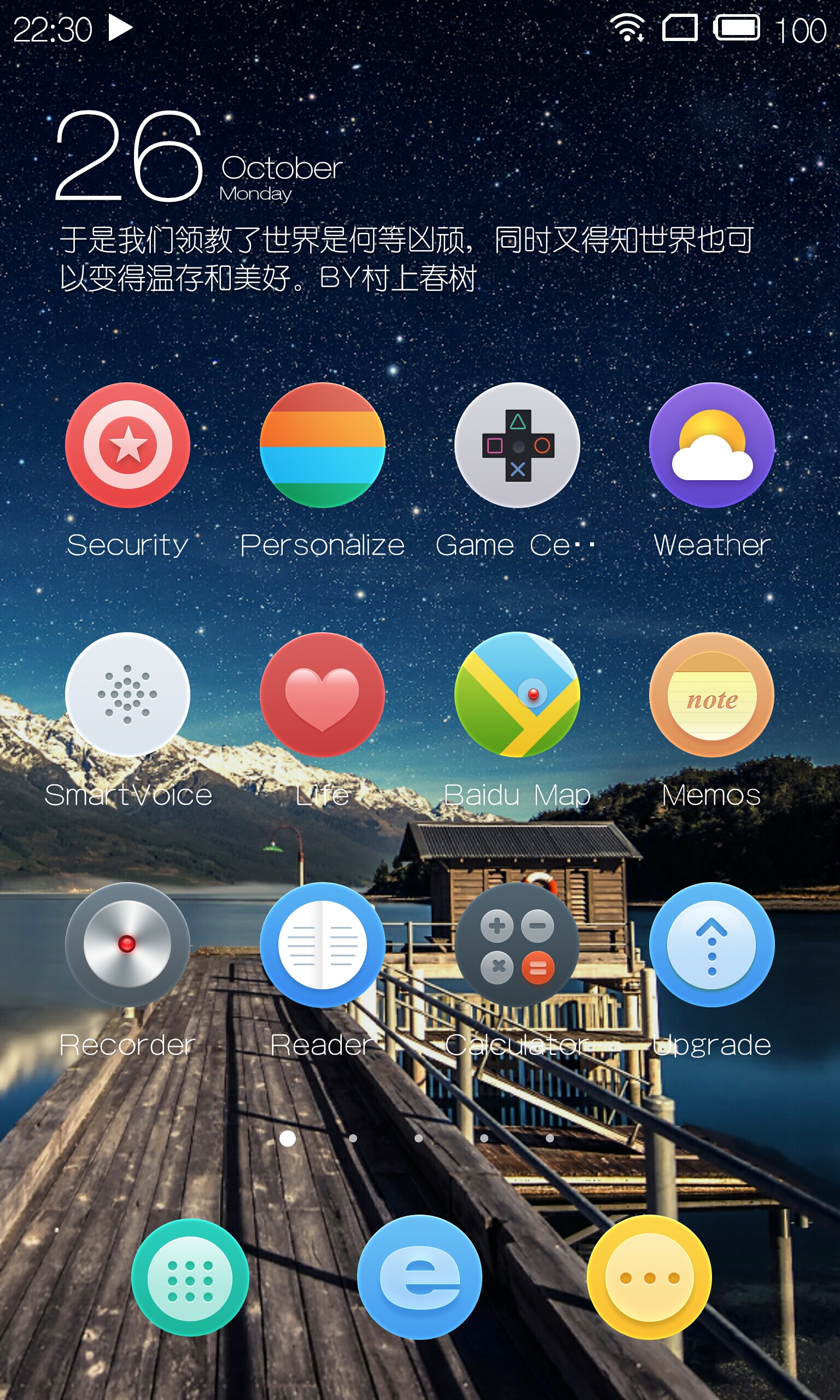The height and width of the screenshot is (1400, 840).
Task: Open the green dialer icon in dock
Action: point(190,1277)
